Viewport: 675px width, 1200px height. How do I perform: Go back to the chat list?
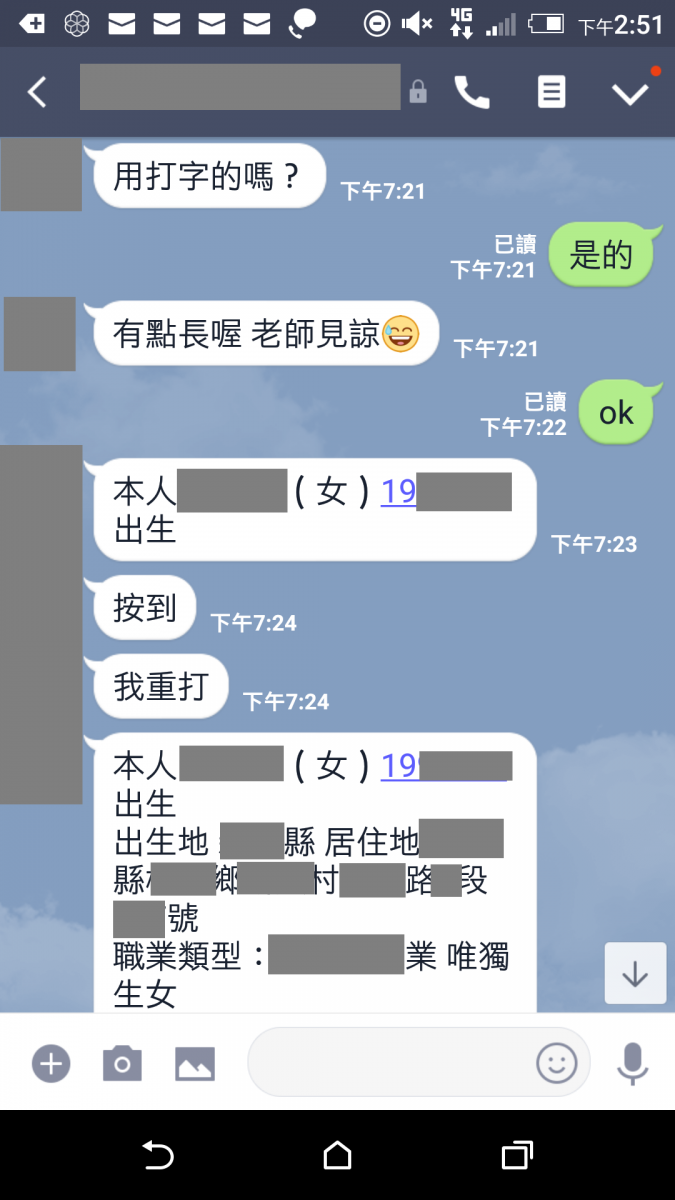click(x=37, y=93)
